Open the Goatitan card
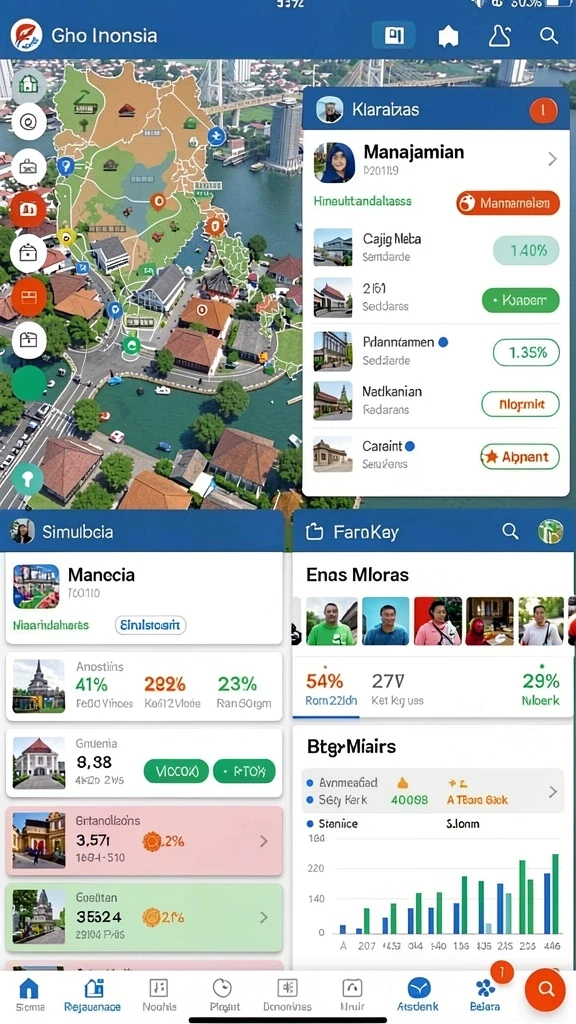Screen dimensions: 576x1024 point(144,918)
